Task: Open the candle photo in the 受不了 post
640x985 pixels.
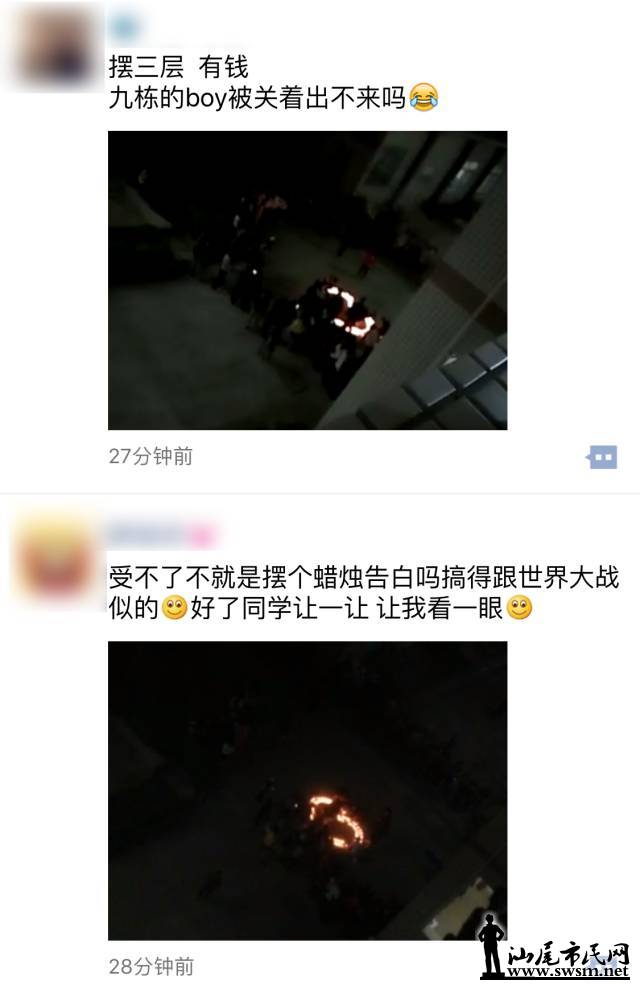Action: tap(307, 790)
